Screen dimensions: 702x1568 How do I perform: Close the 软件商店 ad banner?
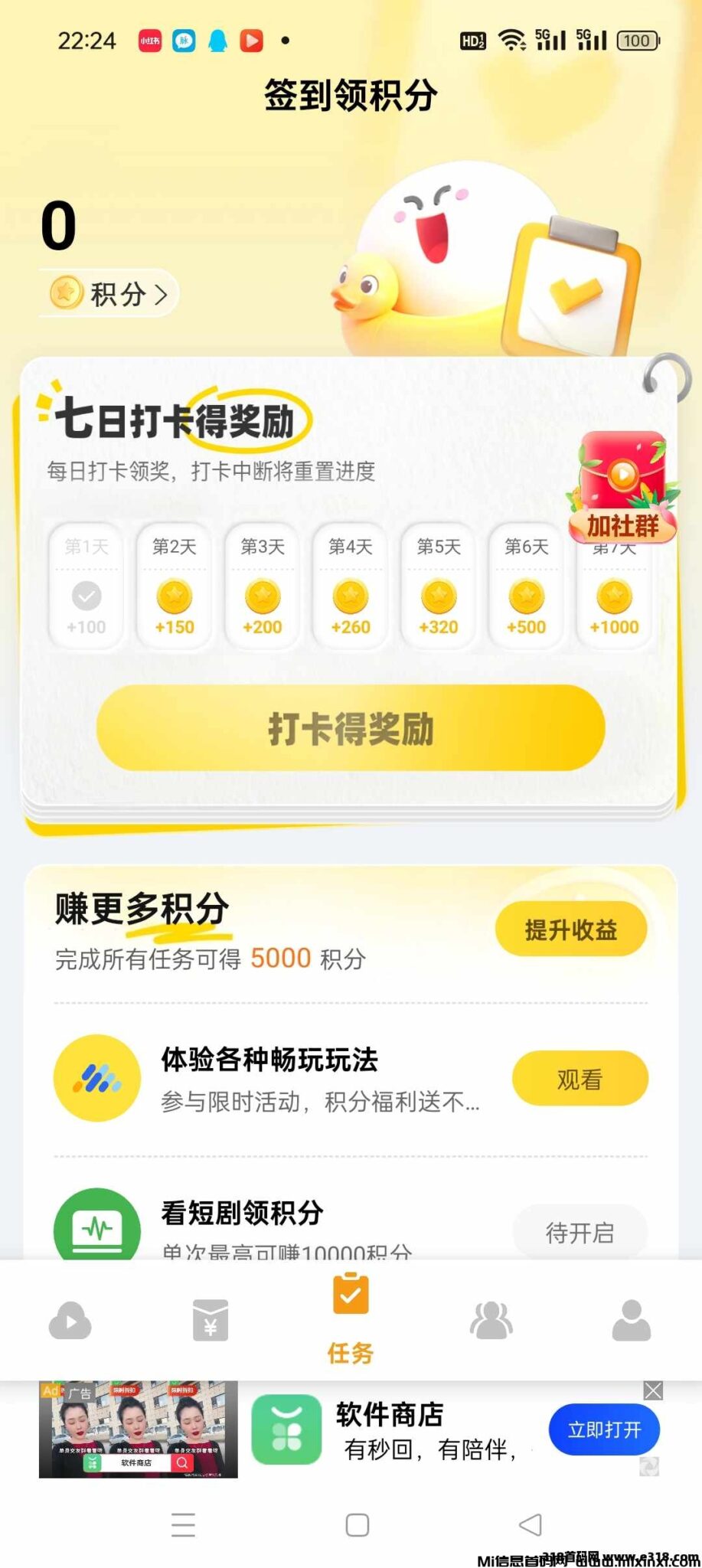point(653,1391)
